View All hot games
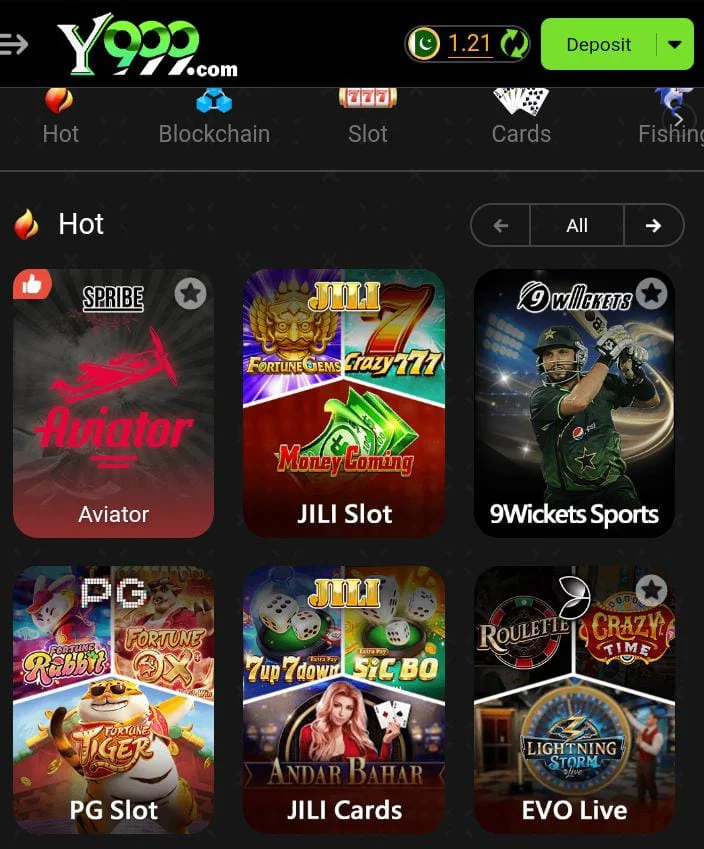Image resolution: width=704 pixels, height=849 pixels. tap(577, 226)
